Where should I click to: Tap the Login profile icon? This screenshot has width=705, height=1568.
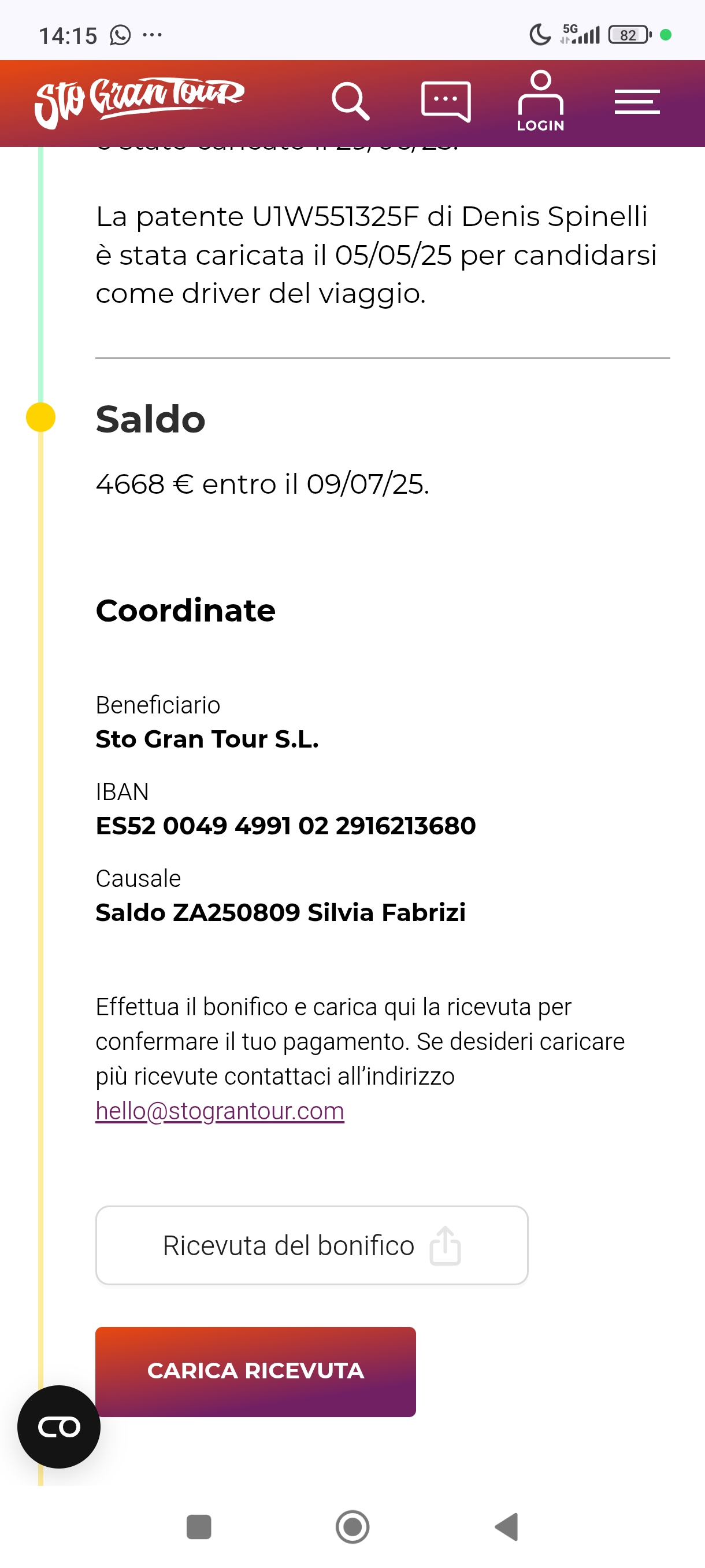tap(540, 101)
